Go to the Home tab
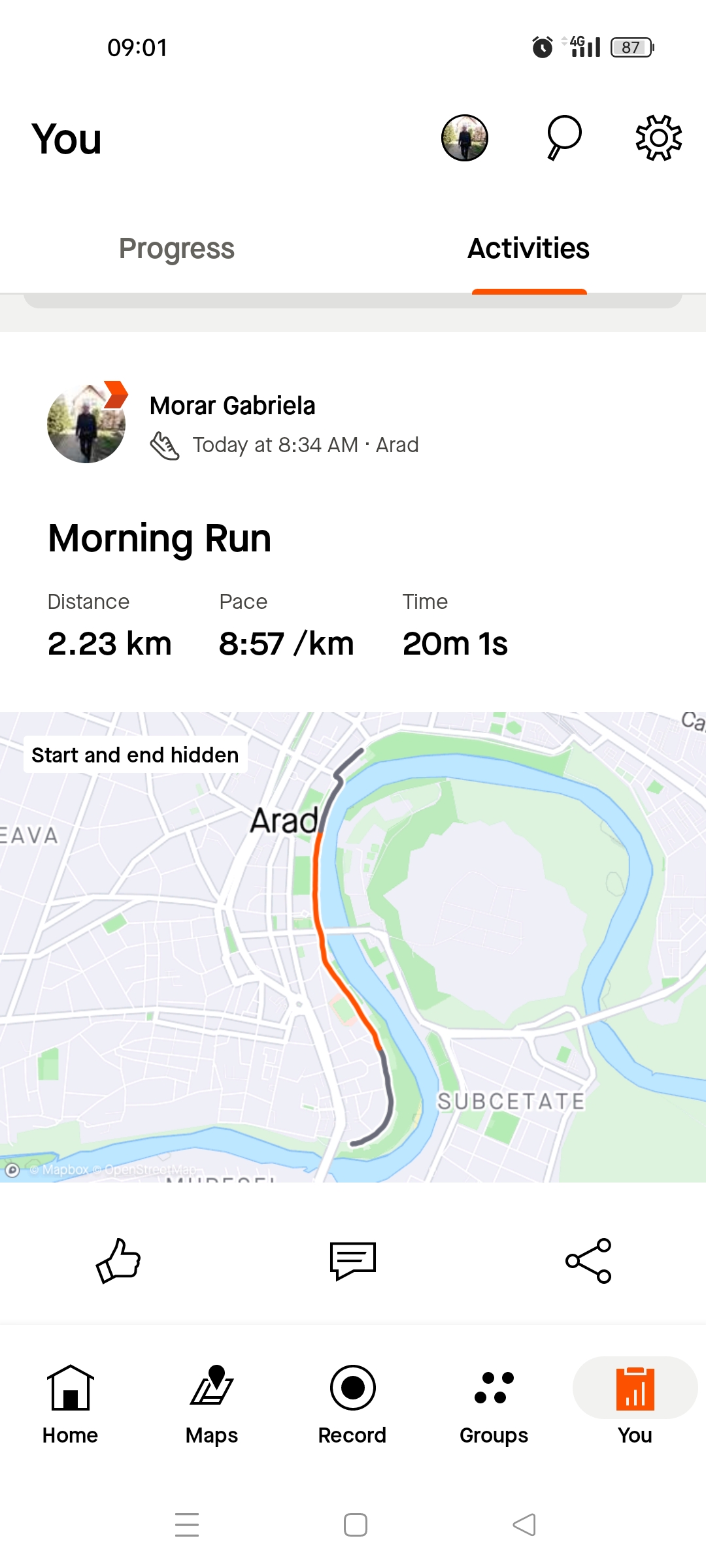The width and height of the screenshot is (706, 1568). (71, 1400)
